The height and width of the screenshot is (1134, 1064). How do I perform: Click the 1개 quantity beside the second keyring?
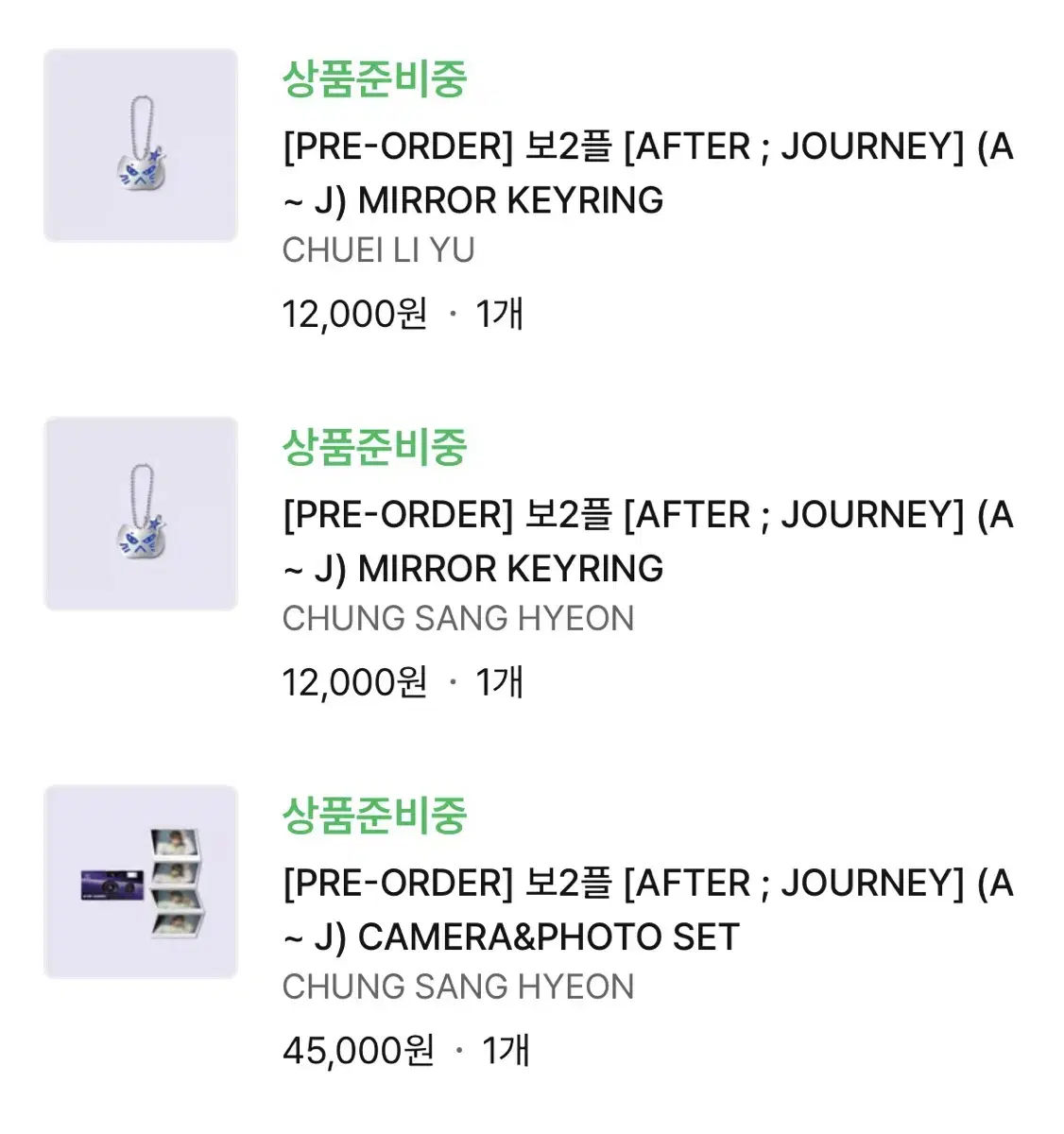(500, 680)
